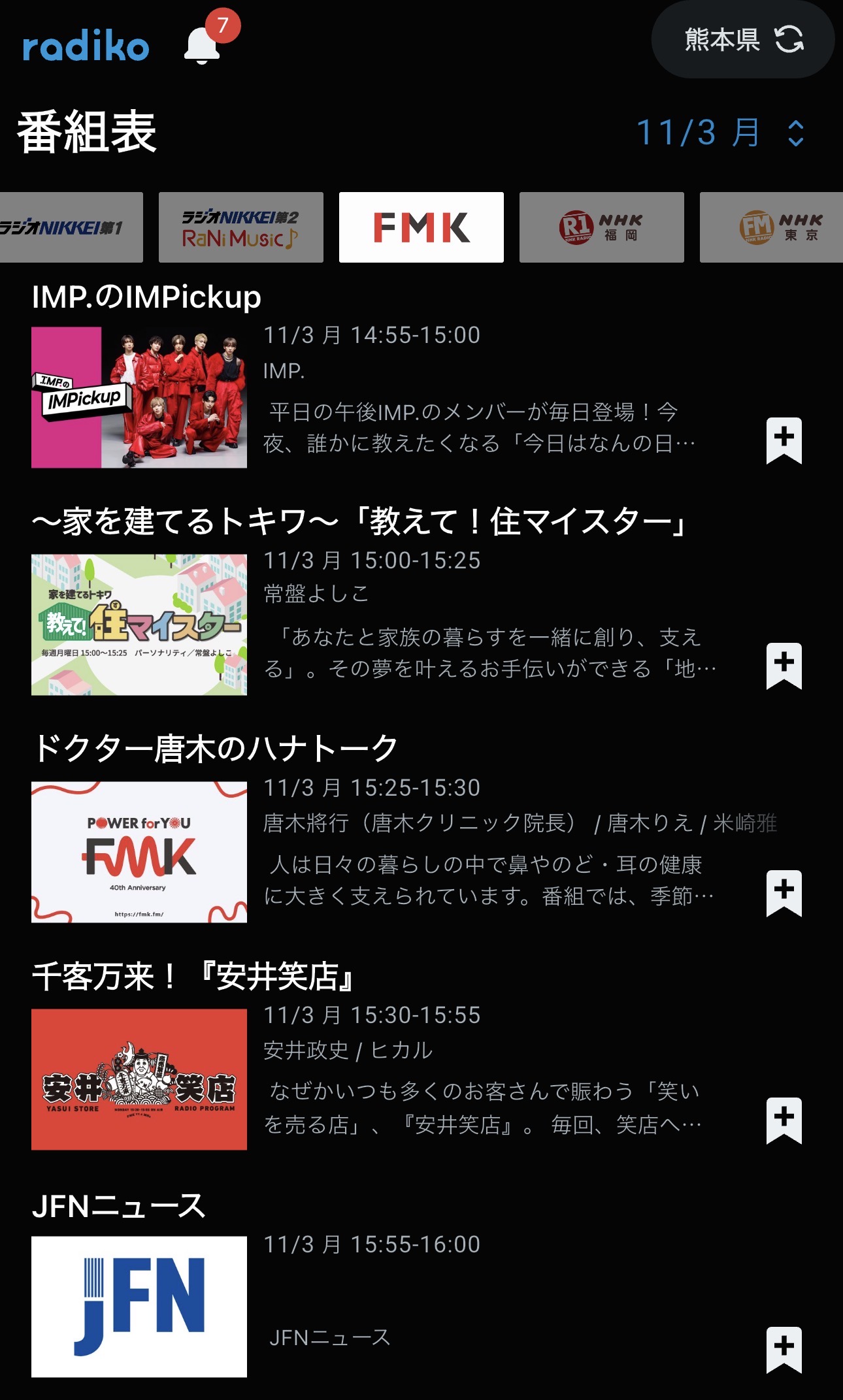Image resolution: width=843 pixels, height=1400 pixels.
Task: Select the ラジオNIKKEI第2 RaNi Music station
Action: [240, 227]
